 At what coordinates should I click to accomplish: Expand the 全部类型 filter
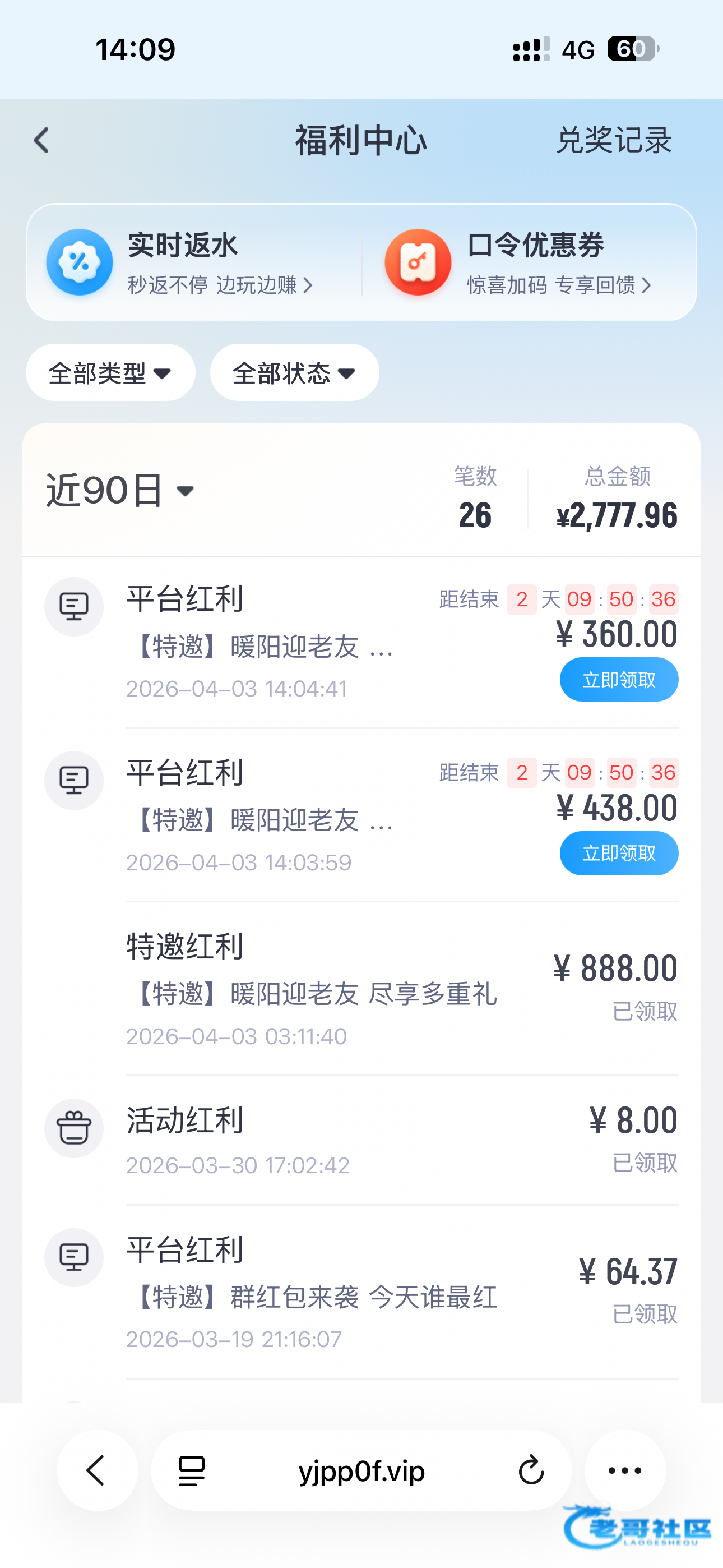coord(110,372)
